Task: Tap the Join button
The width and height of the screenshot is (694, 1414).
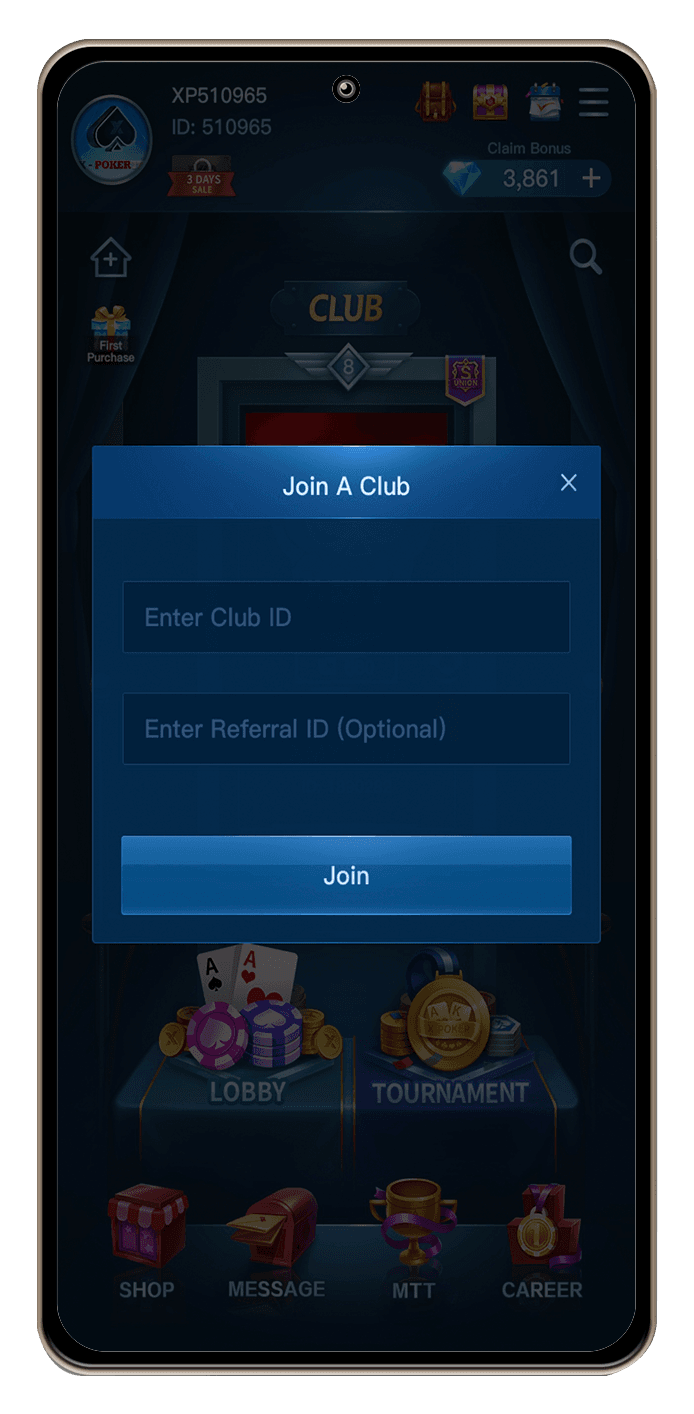Action: (x=346, y=876)
